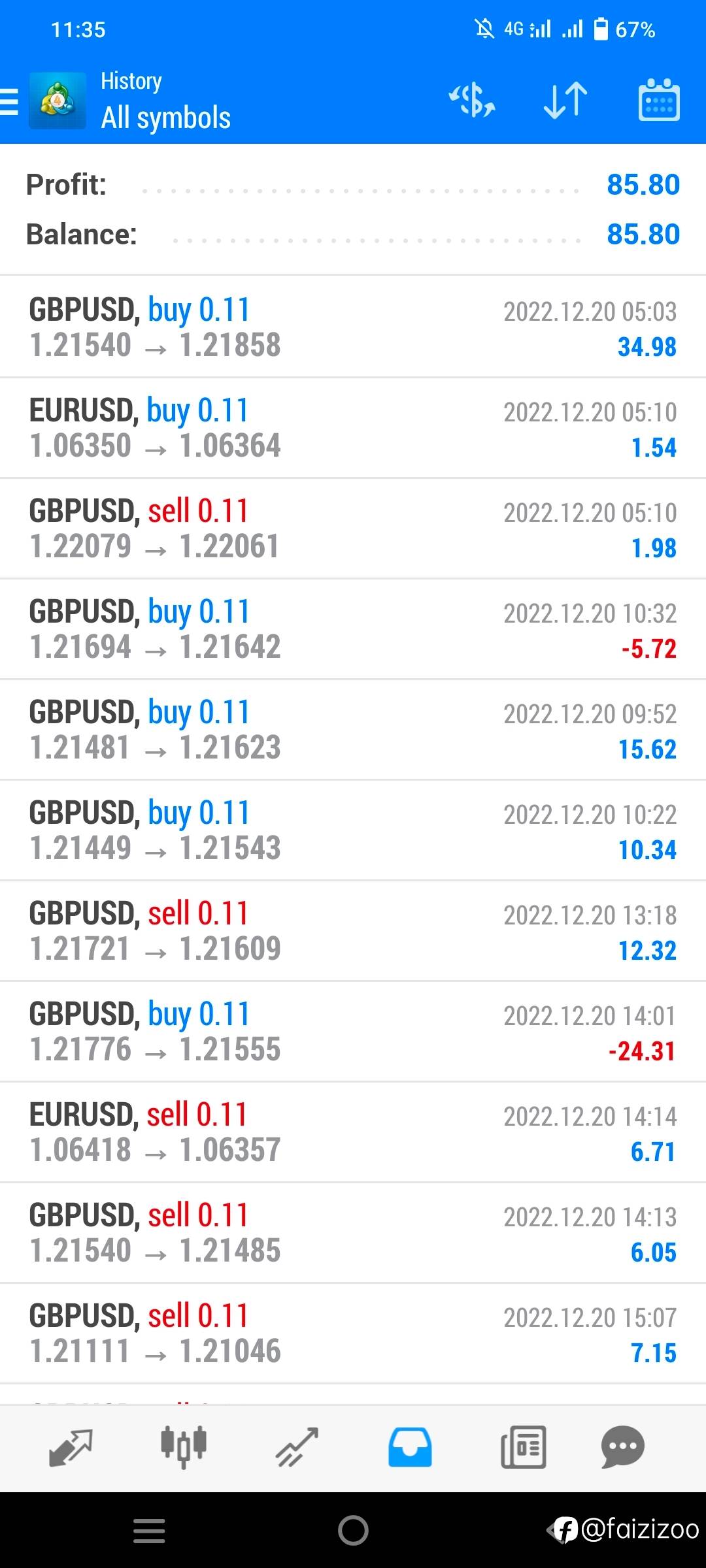Go to the Trade tab
706x1568 pixels.
(297, 1448)
